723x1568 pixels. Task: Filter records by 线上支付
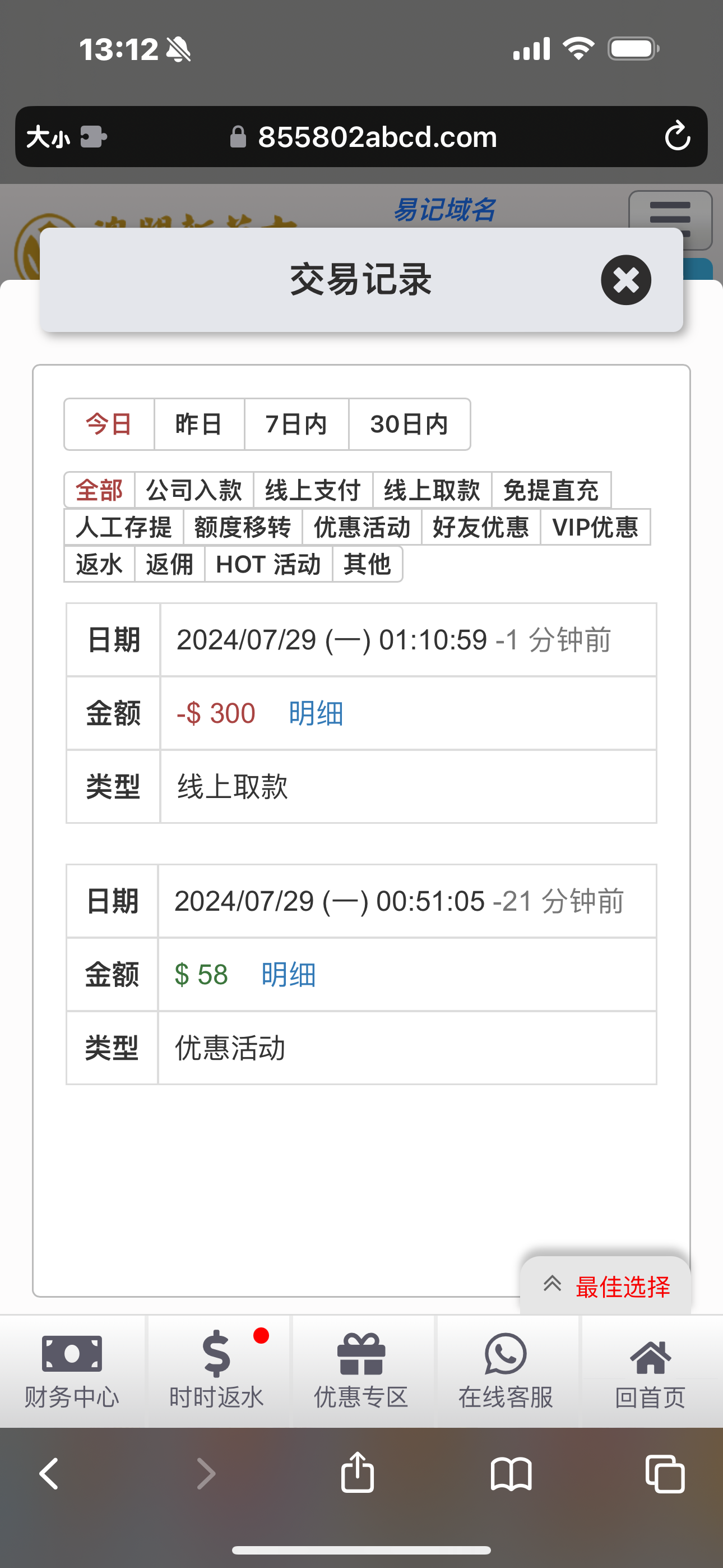(x=313, y=490)
